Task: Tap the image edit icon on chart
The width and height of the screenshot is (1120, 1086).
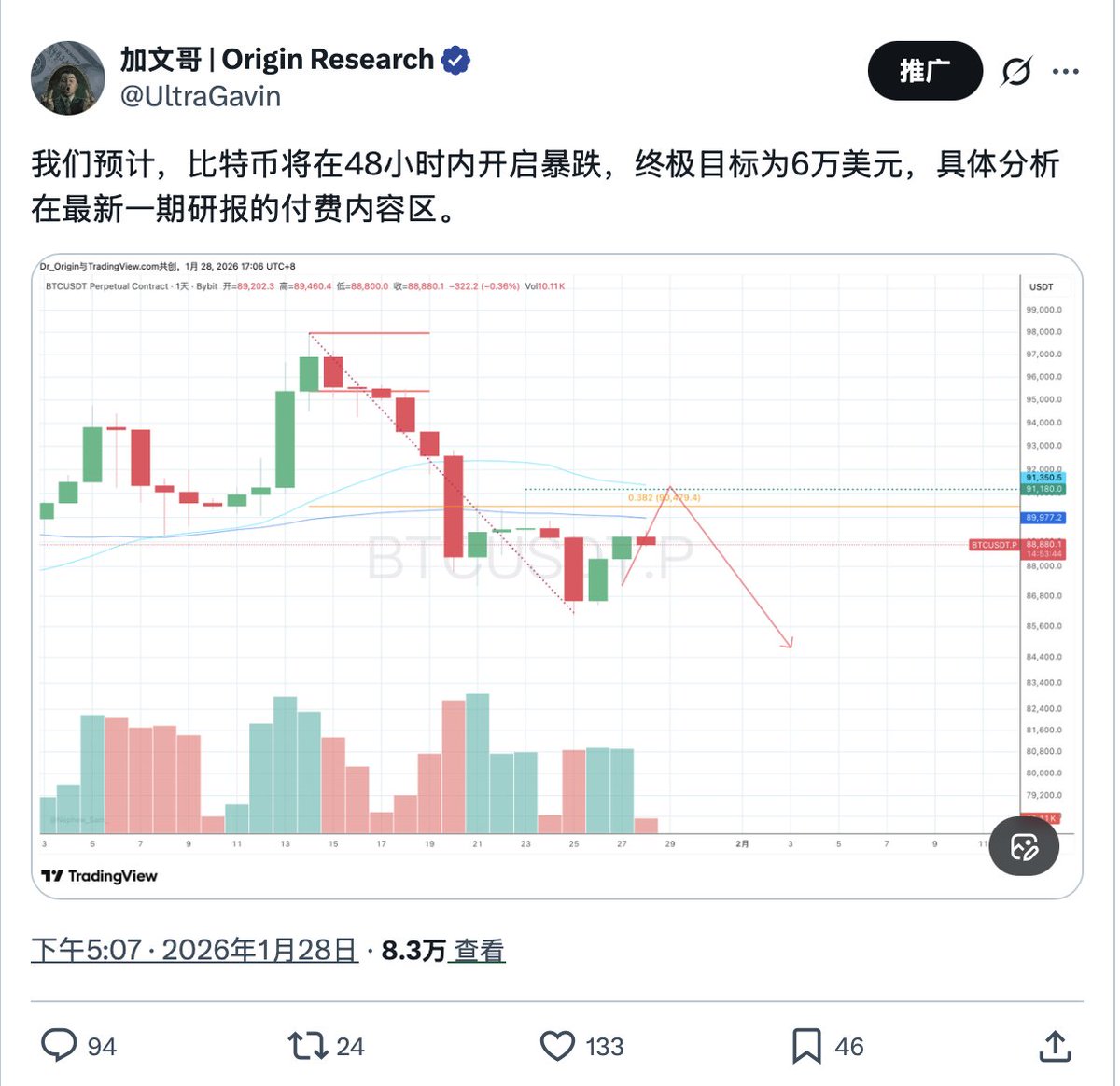Action: pos(1024,846)
